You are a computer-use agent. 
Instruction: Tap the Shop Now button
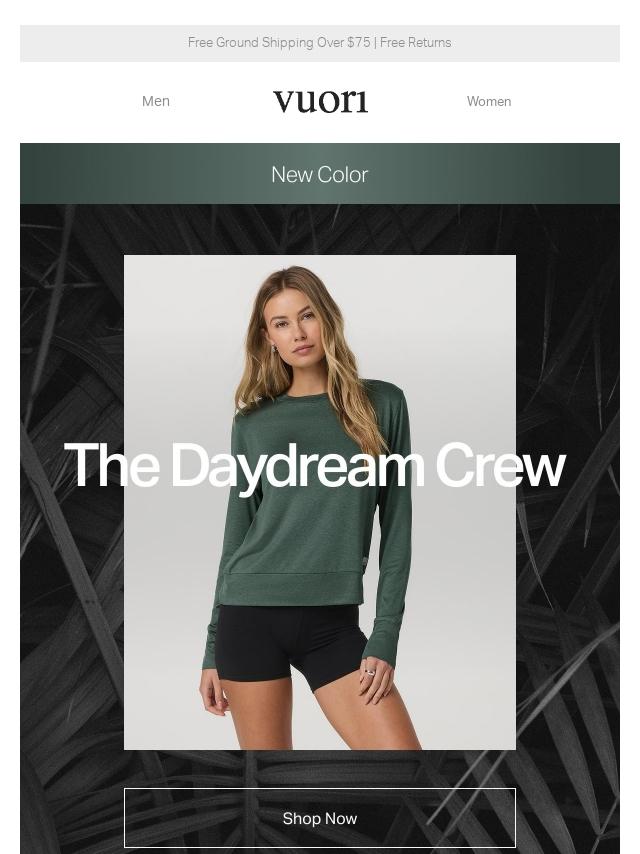pos(320,818)
